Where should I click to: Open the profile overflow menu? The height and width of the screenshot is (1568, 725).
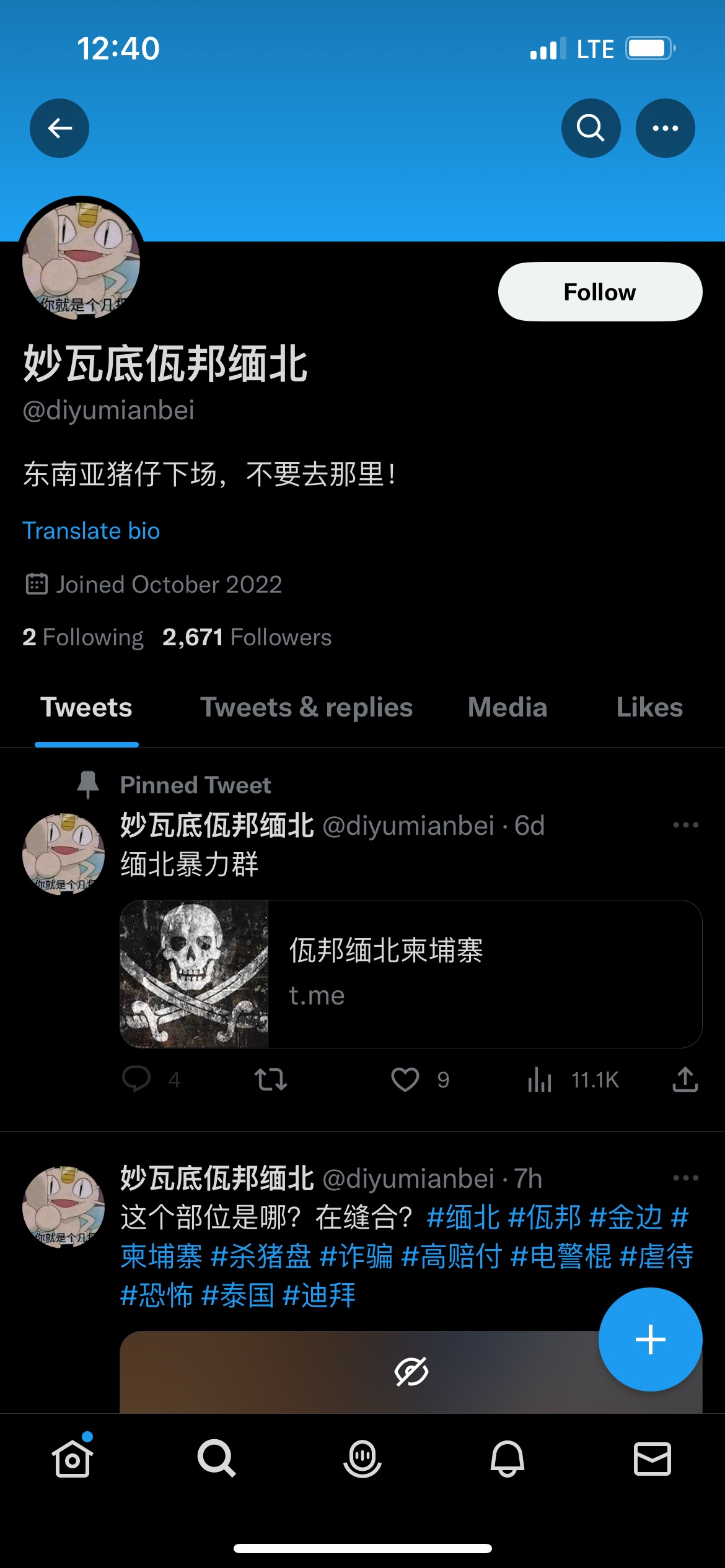[665, 128]
